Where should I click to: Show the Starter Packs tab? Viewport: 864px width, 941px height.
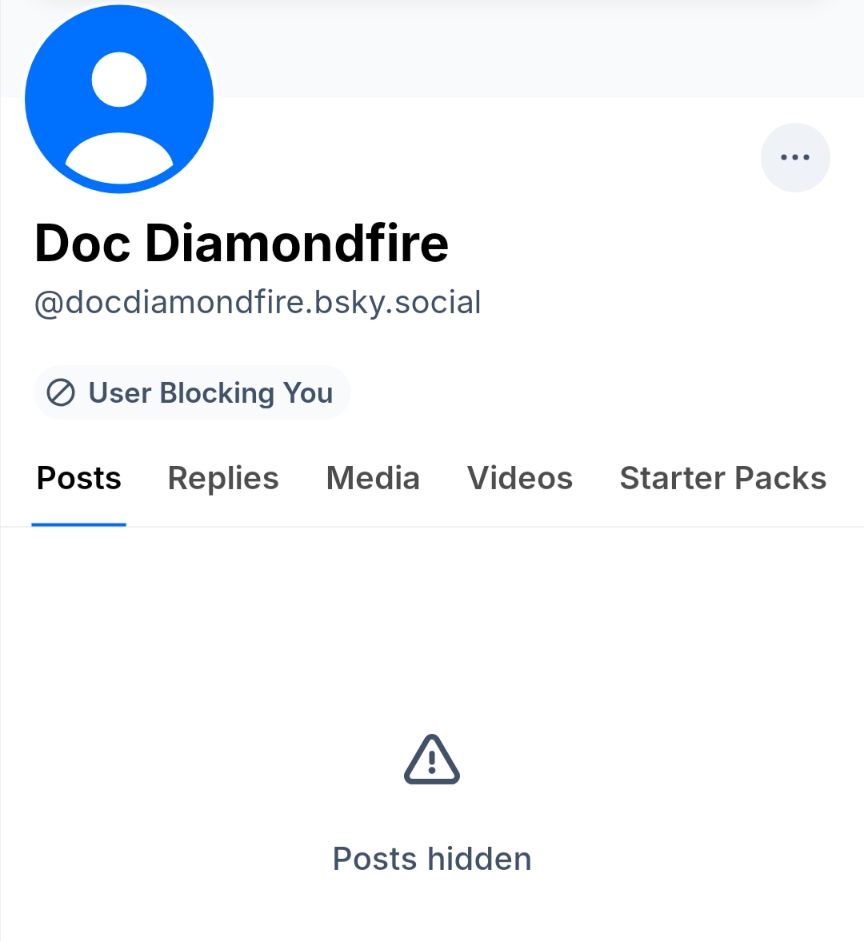[x=723, y=479]
